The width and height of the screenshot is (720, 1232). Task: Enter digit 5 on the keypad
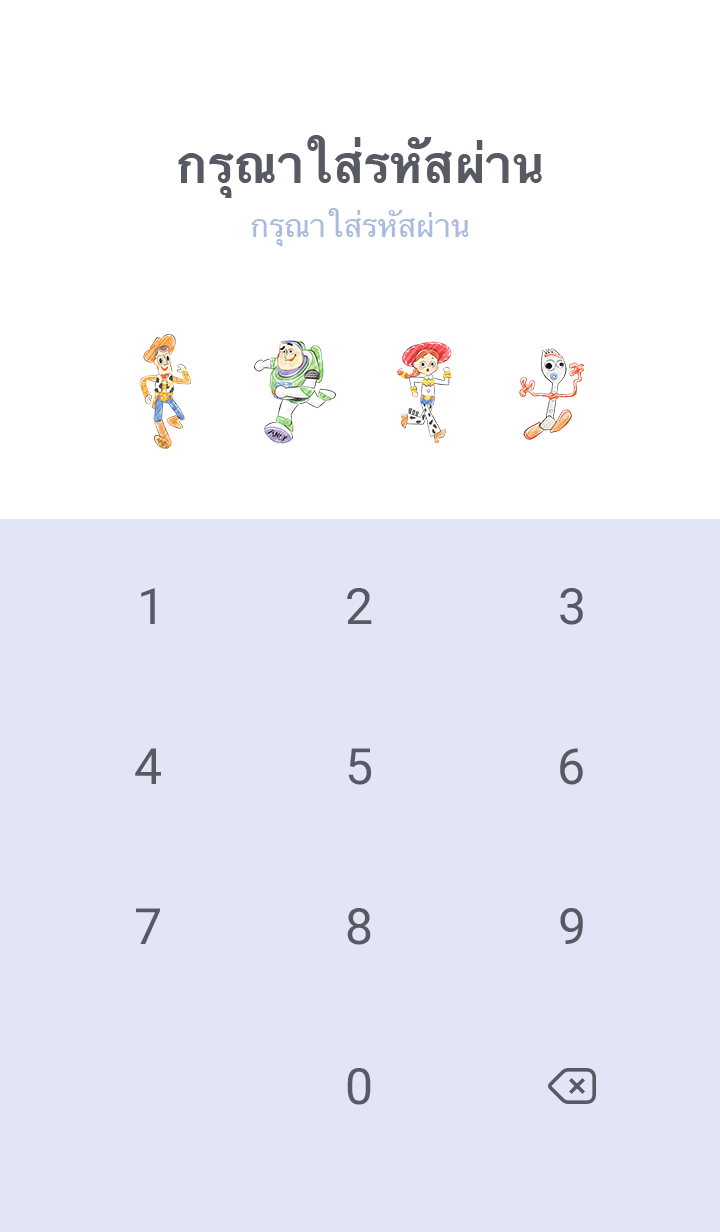[359, 767]
